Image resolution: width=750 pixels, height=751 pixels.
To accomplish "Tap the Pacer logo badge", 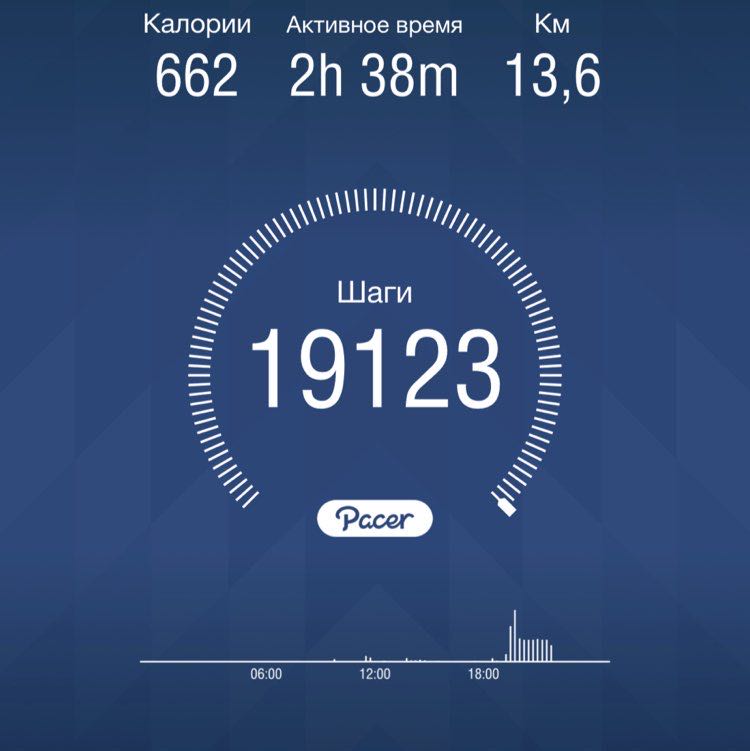I will 375,516.
